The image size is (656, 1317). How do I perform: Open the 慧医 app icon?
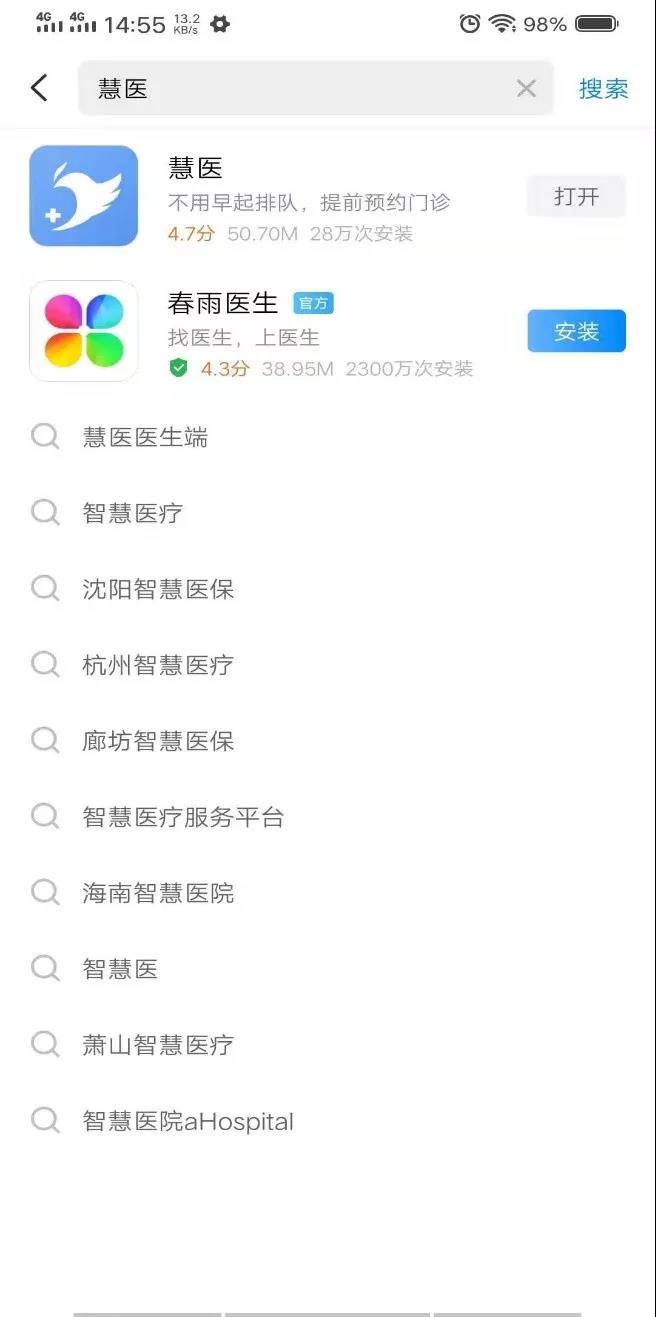coord(84,196)
